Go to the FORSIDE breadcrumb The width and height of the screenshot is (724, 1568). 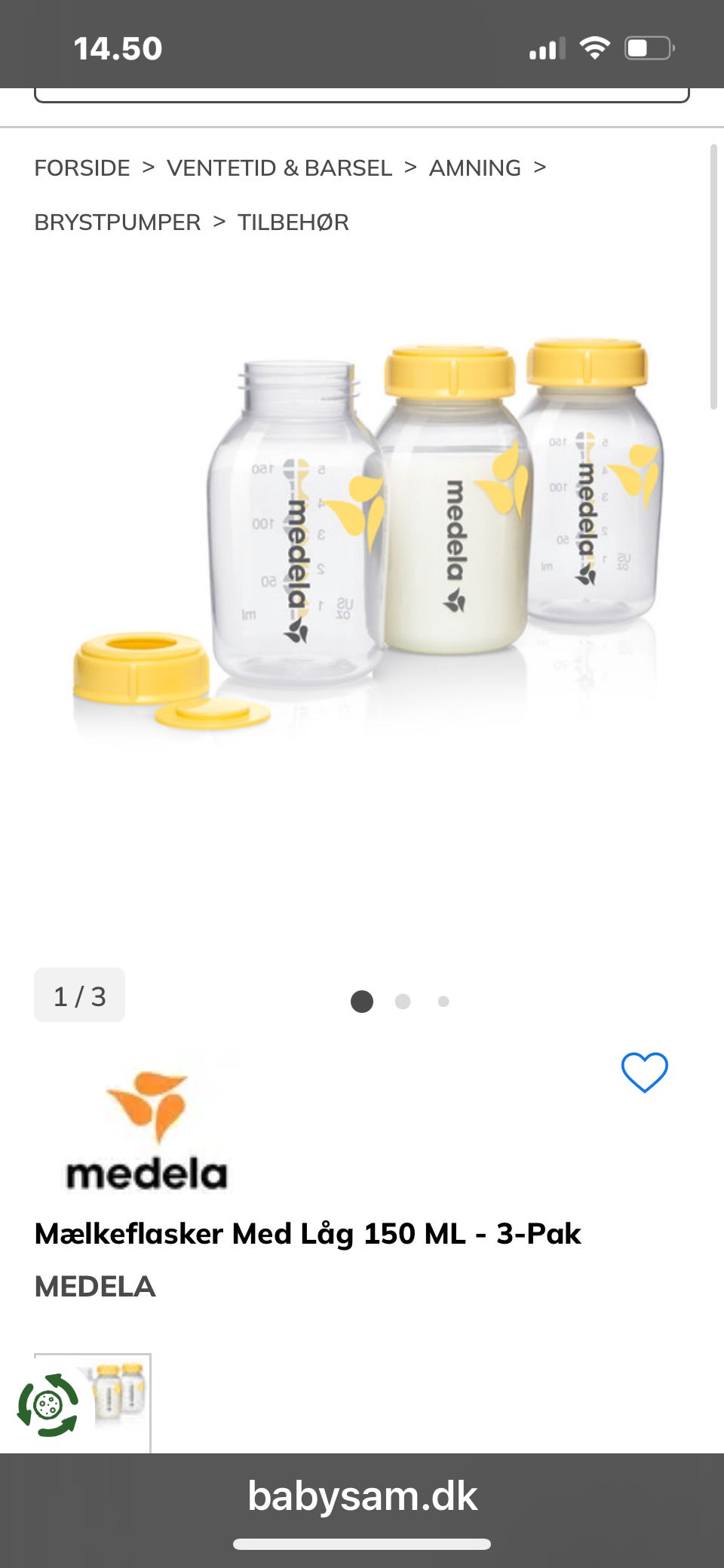pos(82,167)
